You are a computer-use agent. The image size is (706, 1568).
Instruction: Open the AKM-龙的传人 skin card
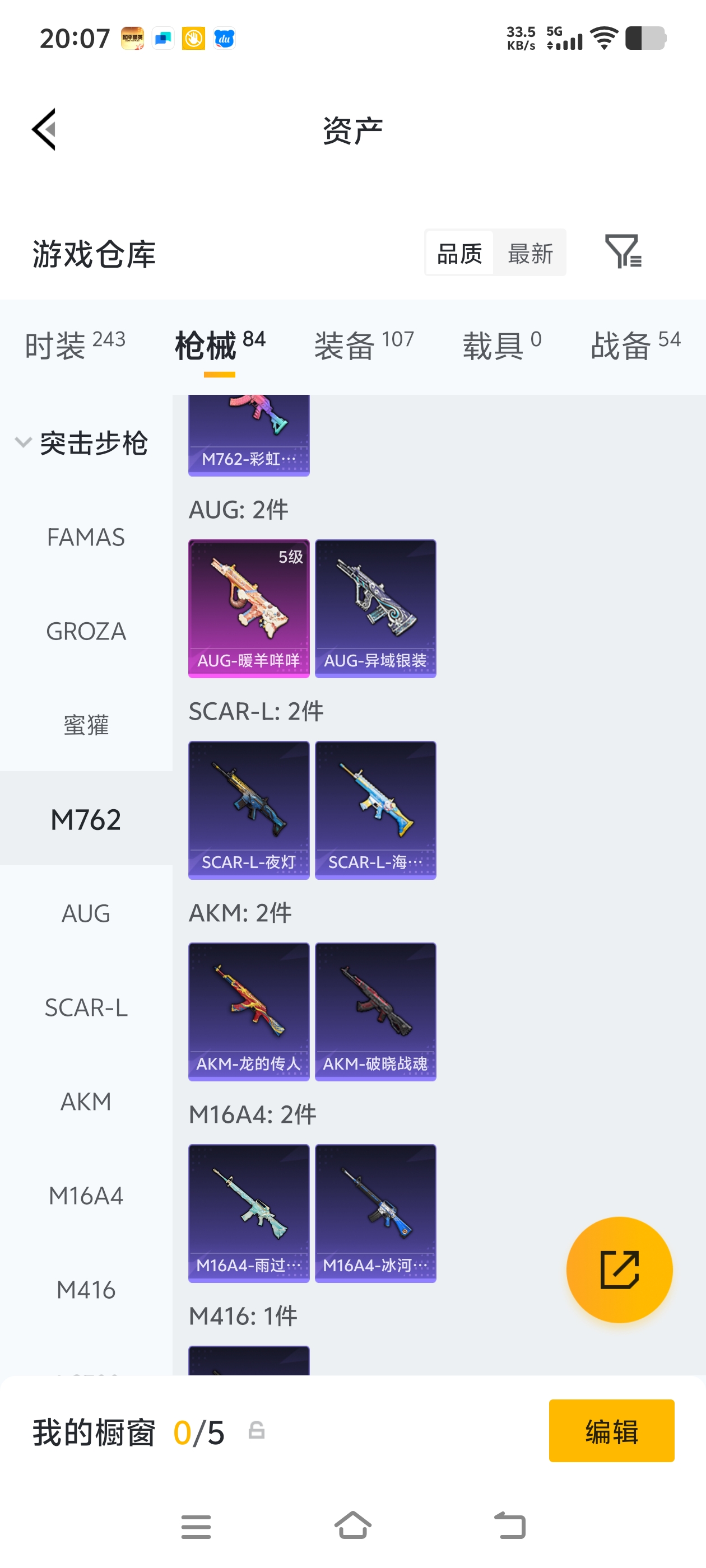[249, 1011]
